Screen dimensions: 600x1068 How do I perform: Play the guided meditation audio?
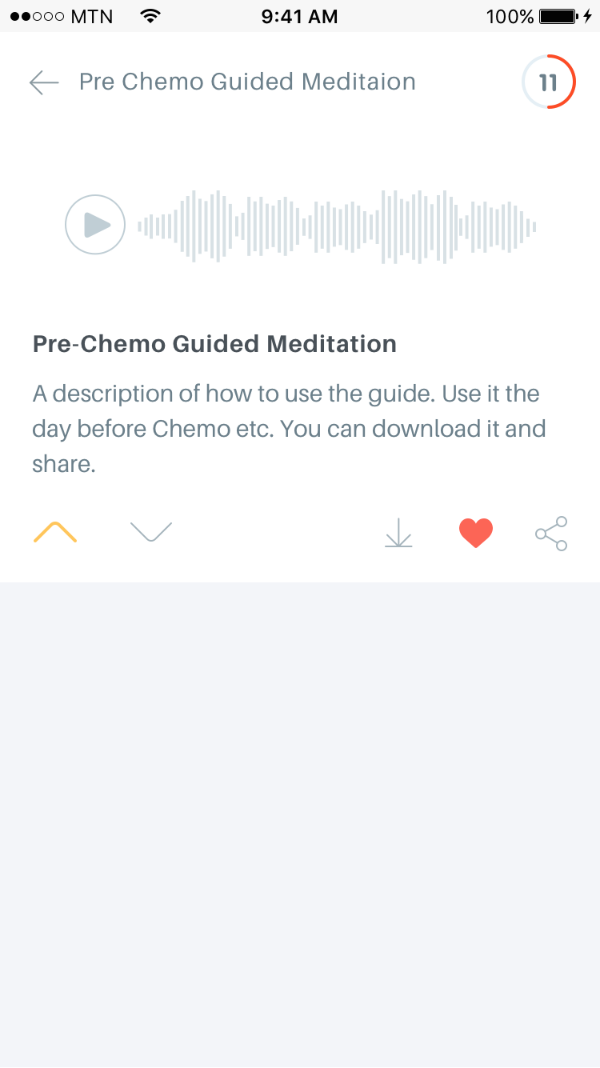95,225
